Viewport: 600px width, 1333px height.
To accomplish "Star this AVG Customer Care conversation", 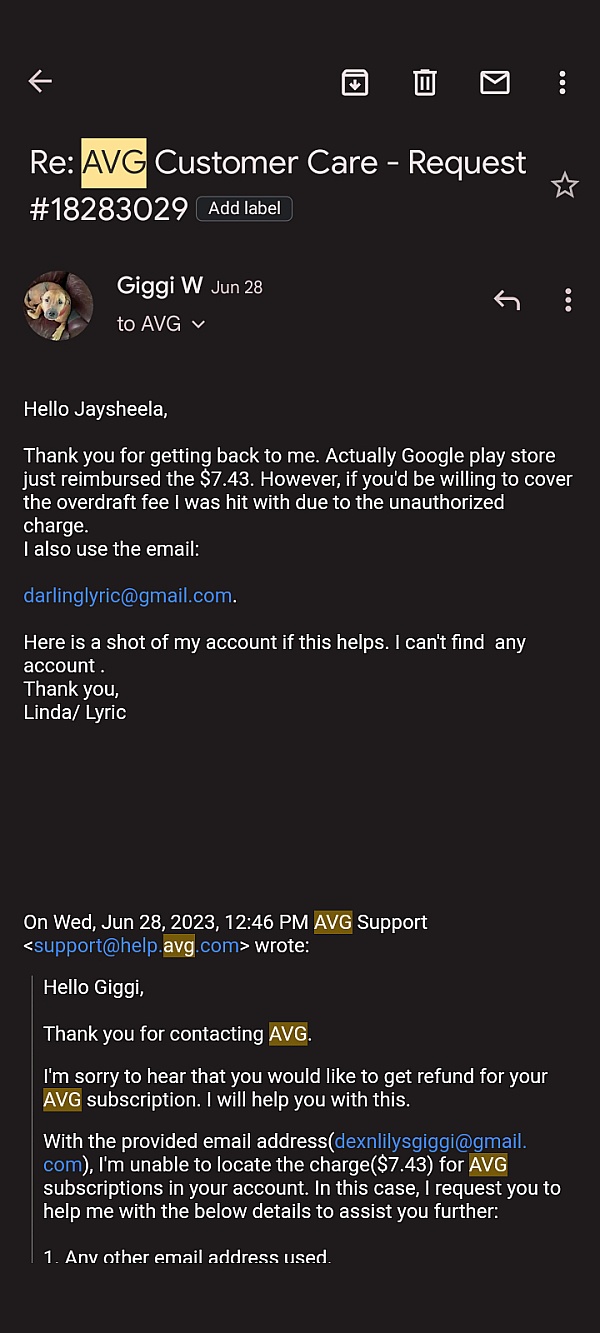I will (x=565, y=185).
